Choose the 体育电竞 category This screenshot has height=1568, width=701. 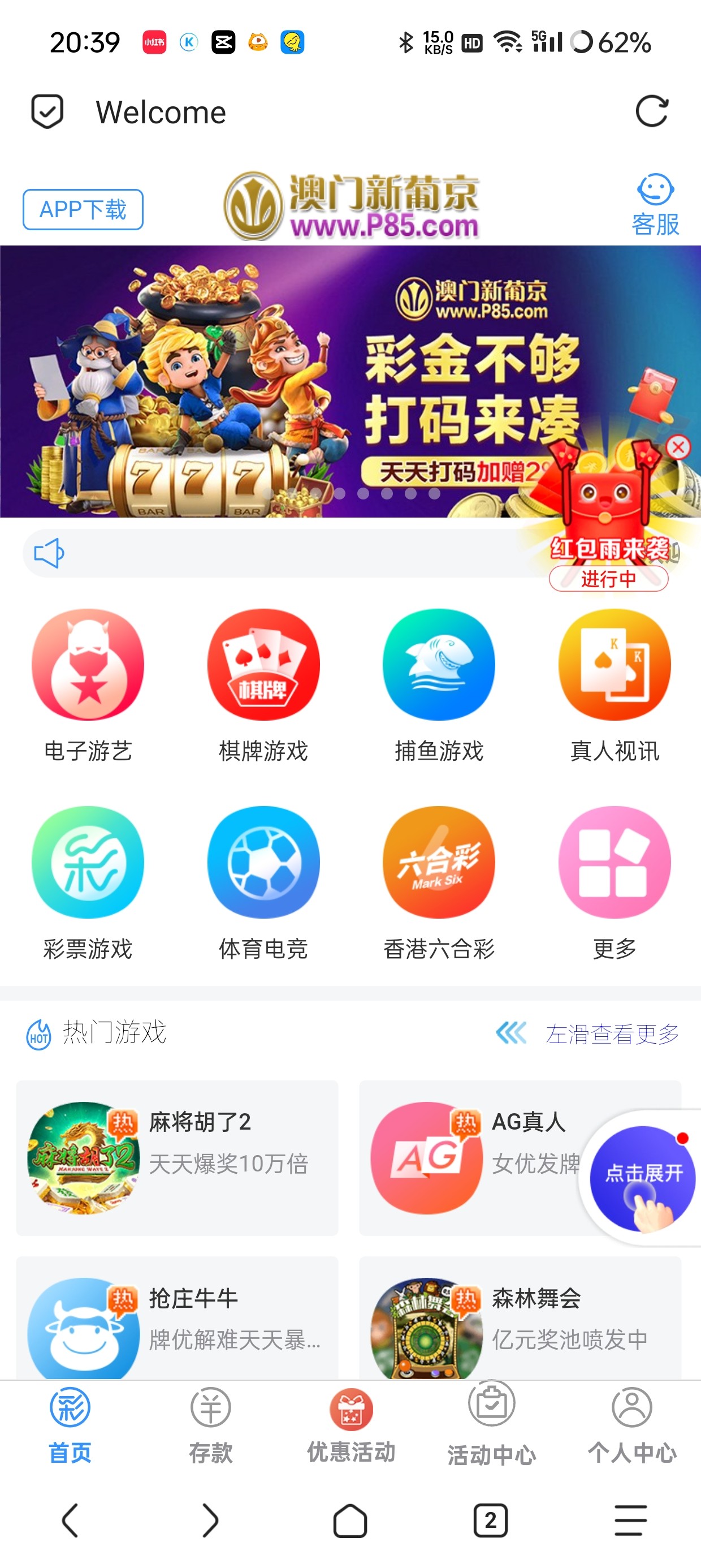(263, 882)
